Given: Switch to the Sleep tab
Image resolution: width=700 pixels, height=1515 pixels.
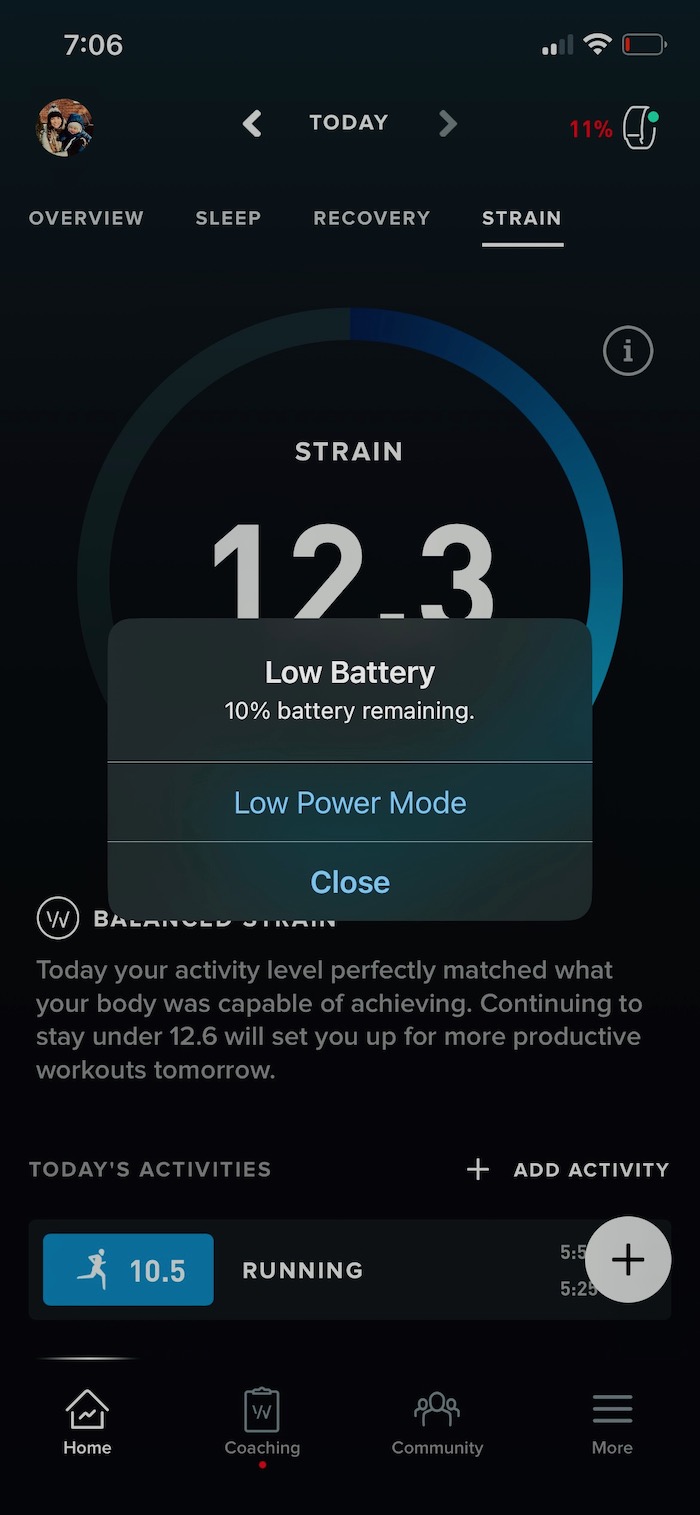Looking at the screenshot, I should click(228, 218).
